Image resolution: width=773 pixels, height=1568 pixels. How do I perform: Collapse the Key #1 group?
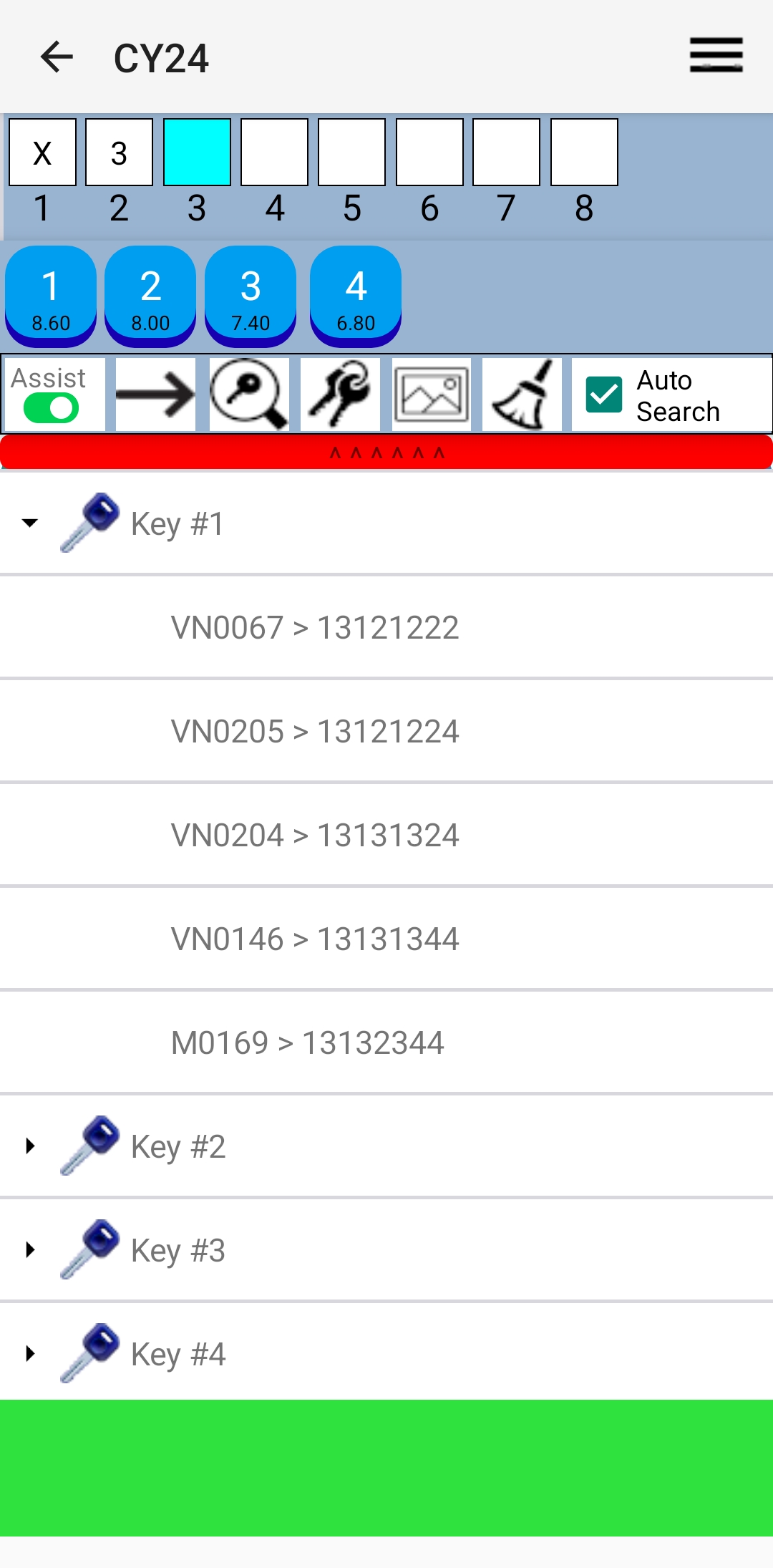30,523
